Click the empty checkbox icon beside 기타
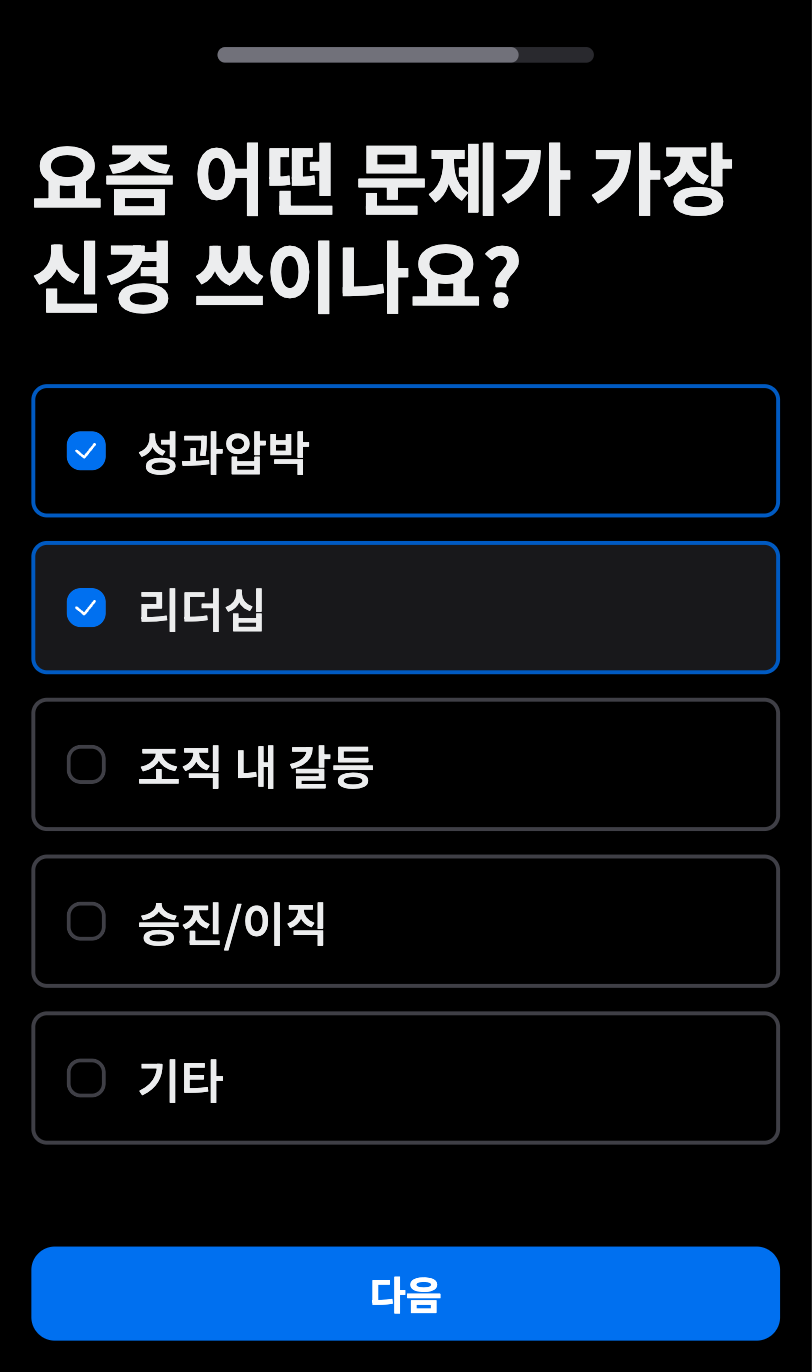Screen dimensions: 812x1372 click(x=87, y=1079)
